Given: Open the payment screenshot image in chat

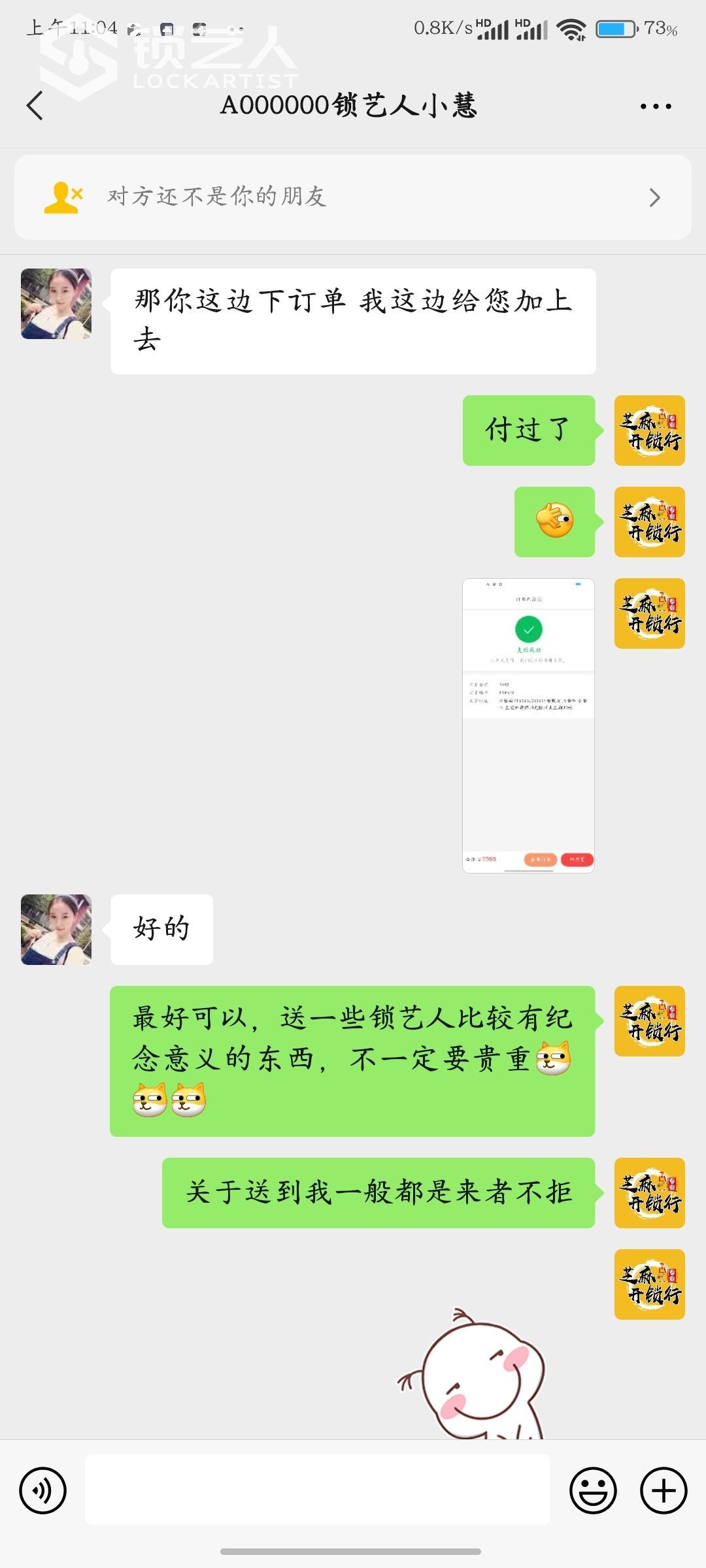Looking at the screenshot, I should [528, 725].
